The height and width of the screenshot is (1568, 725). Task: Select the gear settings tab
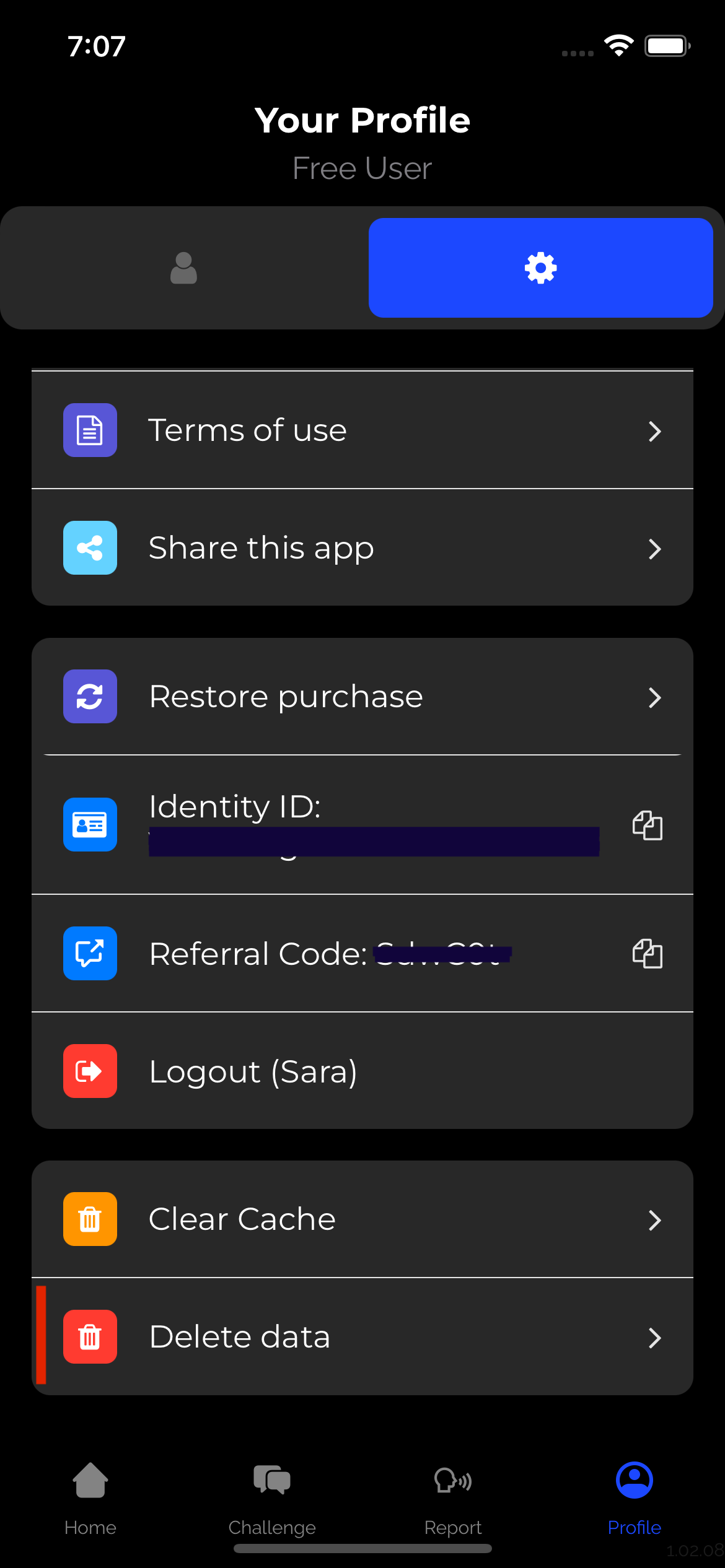540,268
